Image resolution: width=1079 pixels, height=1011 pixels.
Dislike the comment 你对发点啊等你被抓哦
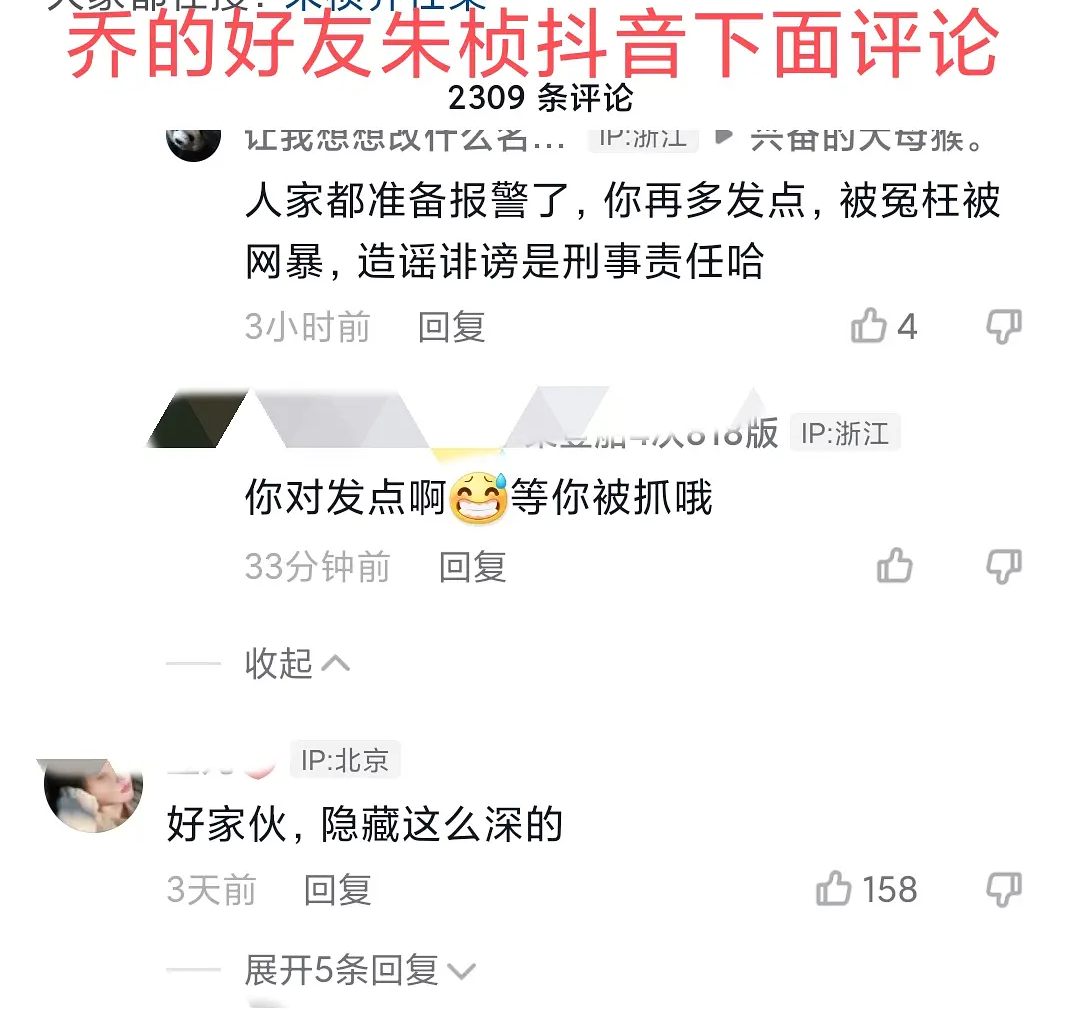point(1003,566)
